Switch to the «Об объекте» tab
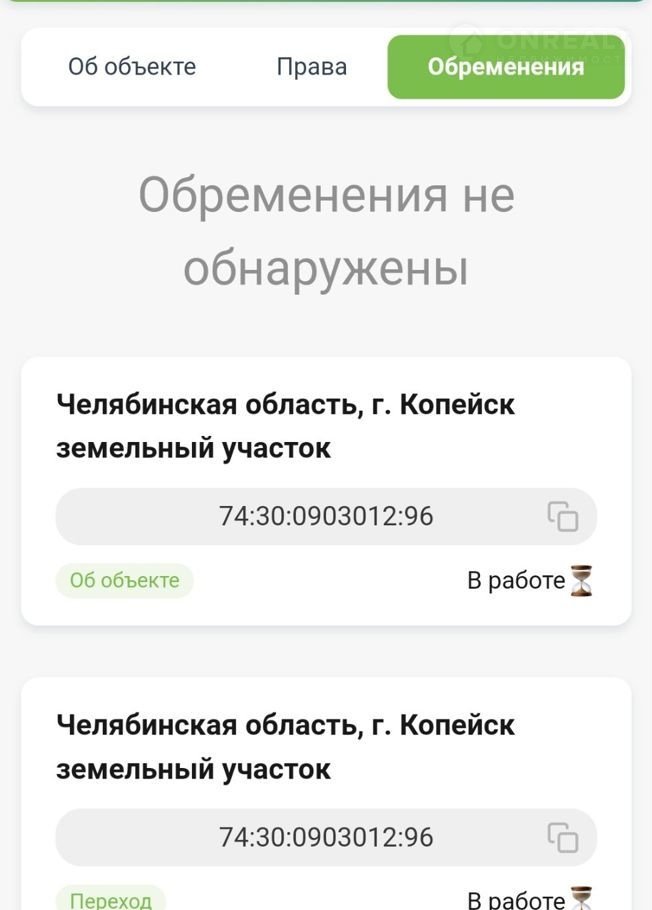Viewport: 652px width, 910px height. pos(132,67)
